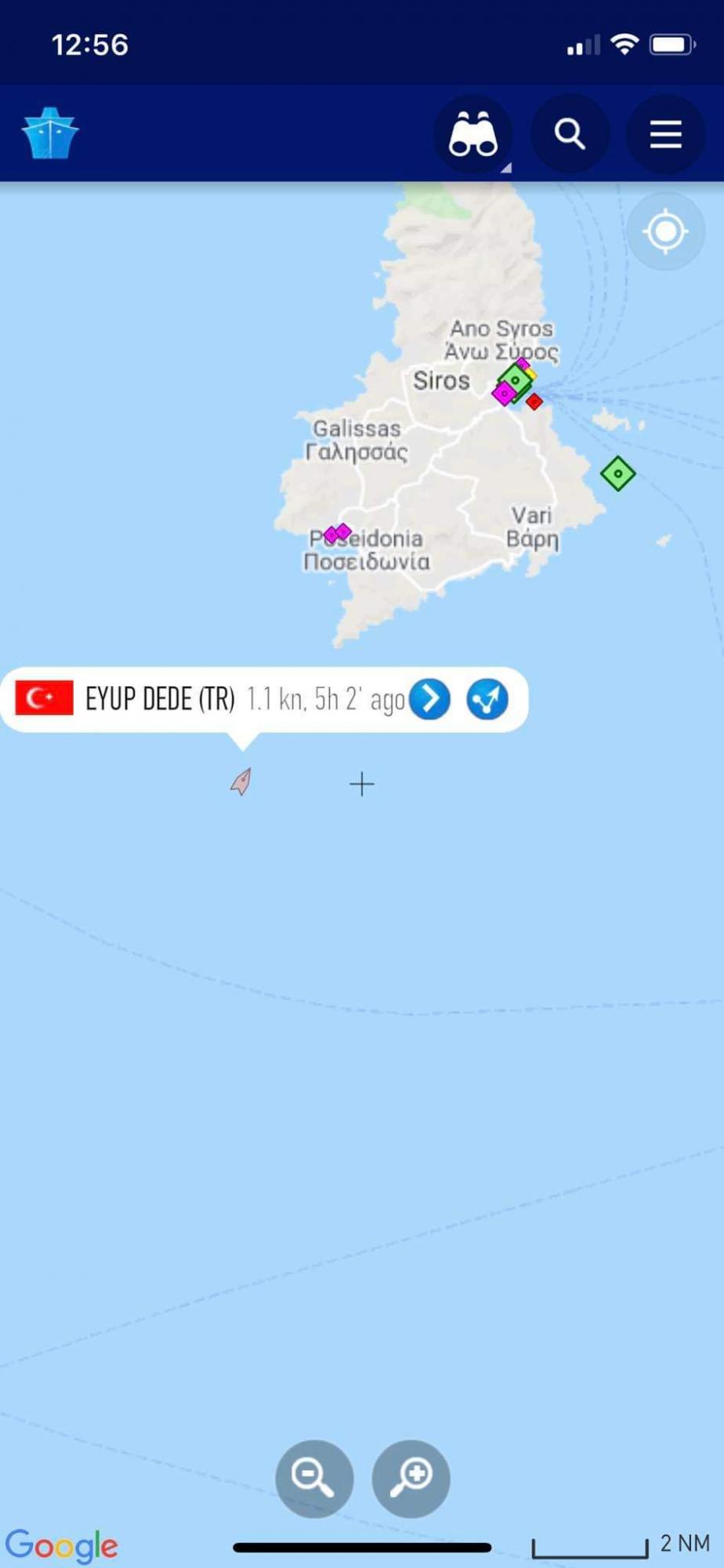Image resolution: width=724 pixels, height=1568 pixels.
Task: Open the vessel search
Action: [570, 135]
